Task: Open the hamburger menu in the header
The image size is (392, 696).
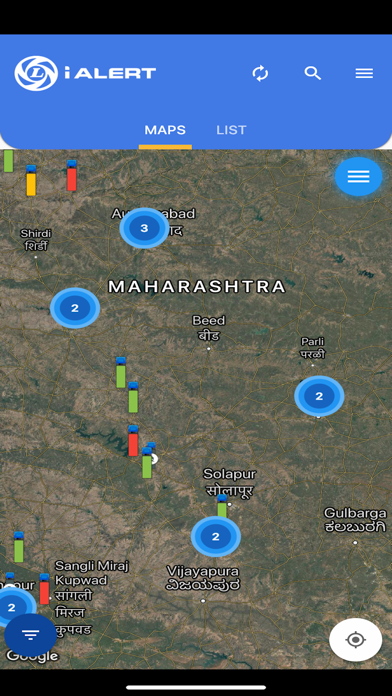Action: pyautogui.click(x=364, y=74)
